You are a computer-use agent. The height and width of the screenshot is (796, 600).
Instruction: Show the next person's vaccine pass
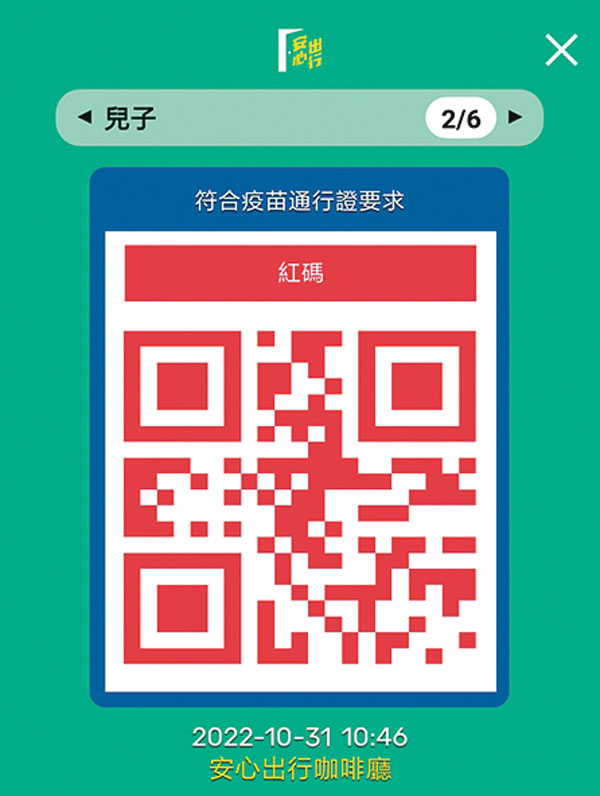[x=516, y=118]
